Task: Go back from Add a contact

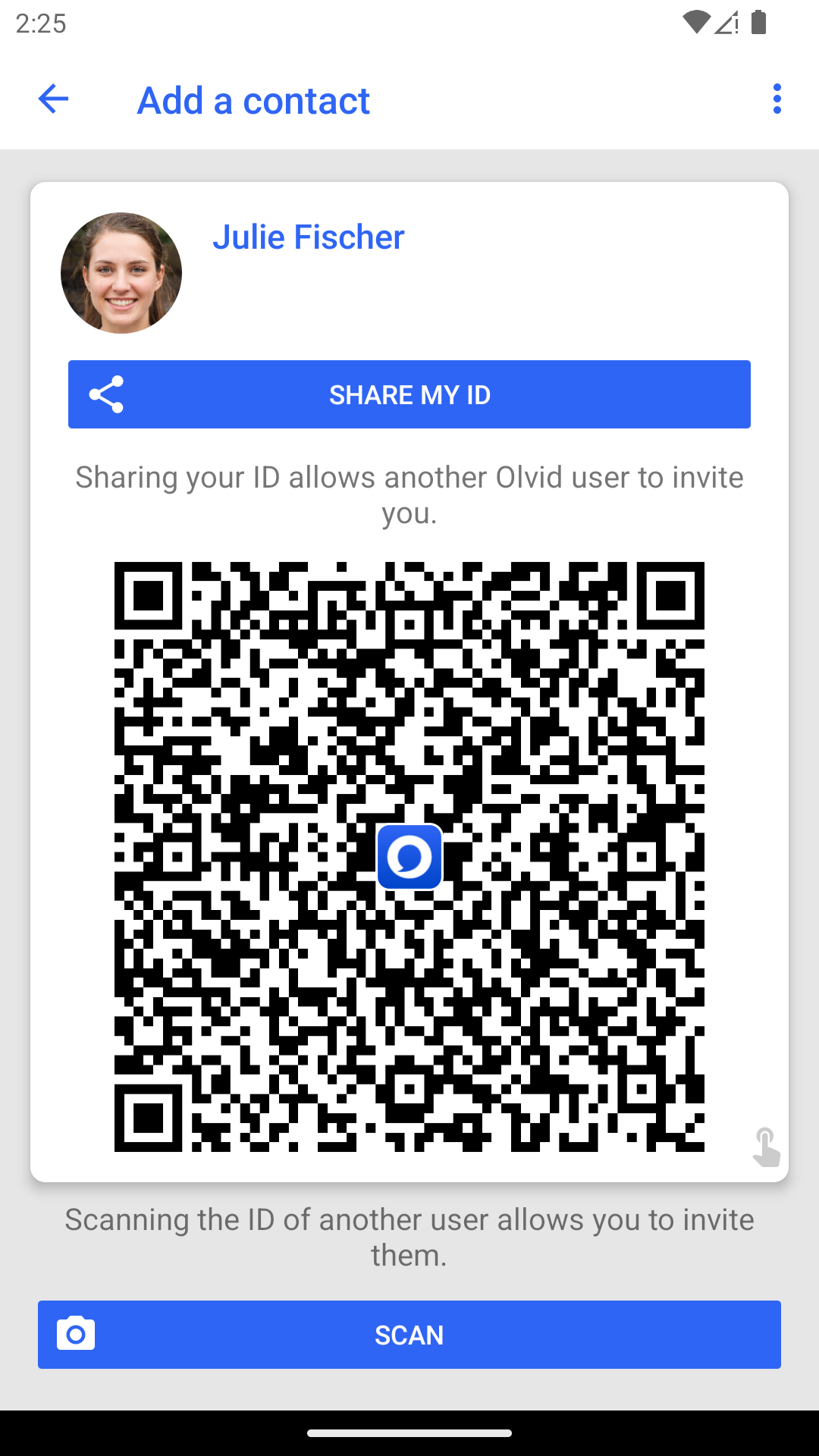Action: (x=53, y=99)
